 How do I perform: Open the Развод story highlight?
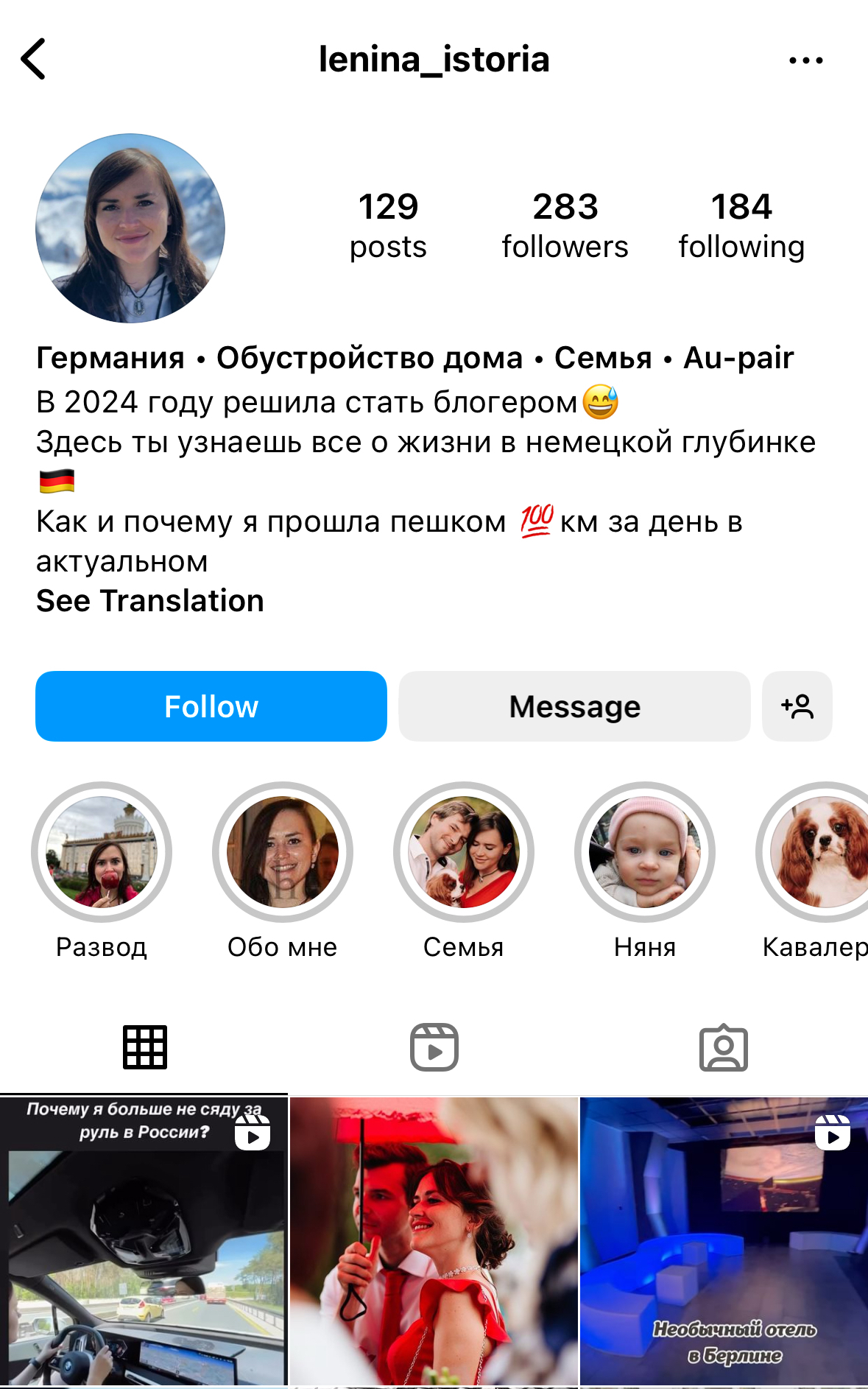(x=102, y=852)
